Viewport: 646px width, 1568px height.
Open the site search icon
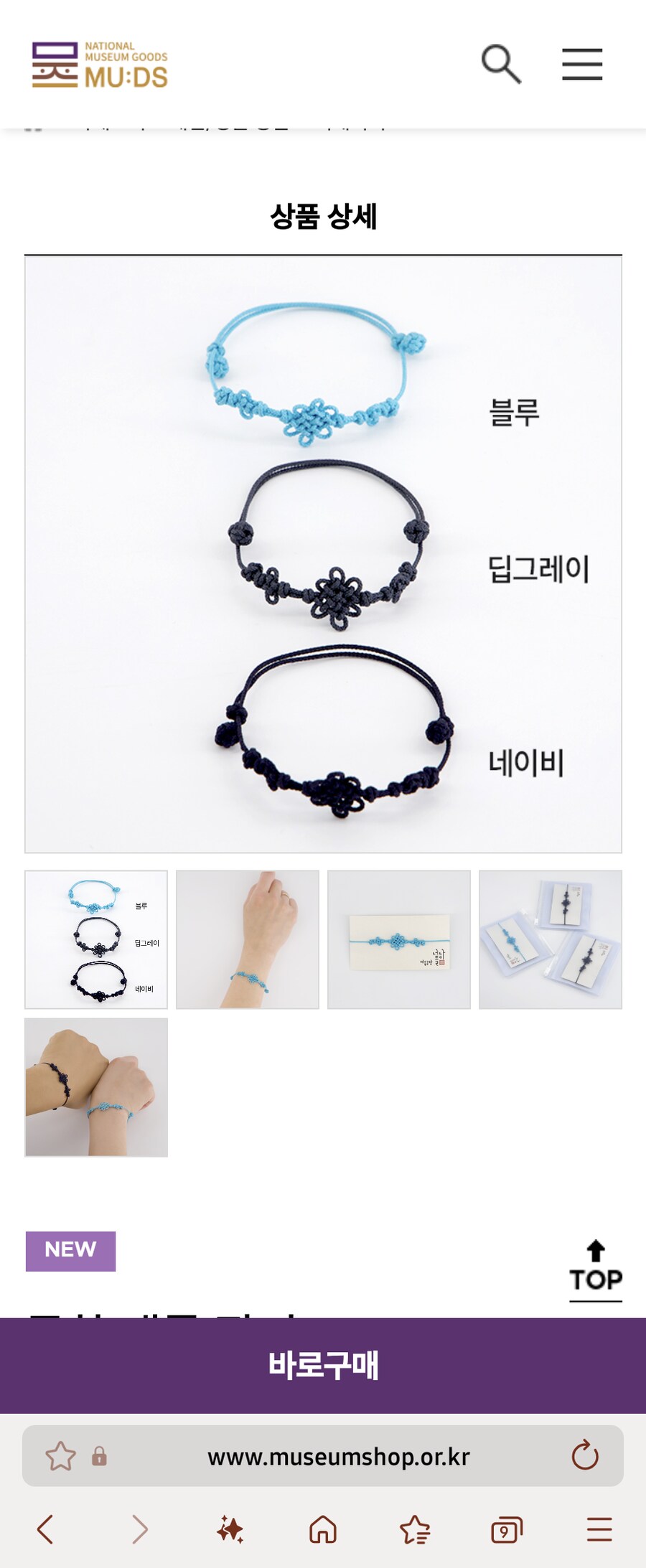pyautogui.click(x=500, y=65)
